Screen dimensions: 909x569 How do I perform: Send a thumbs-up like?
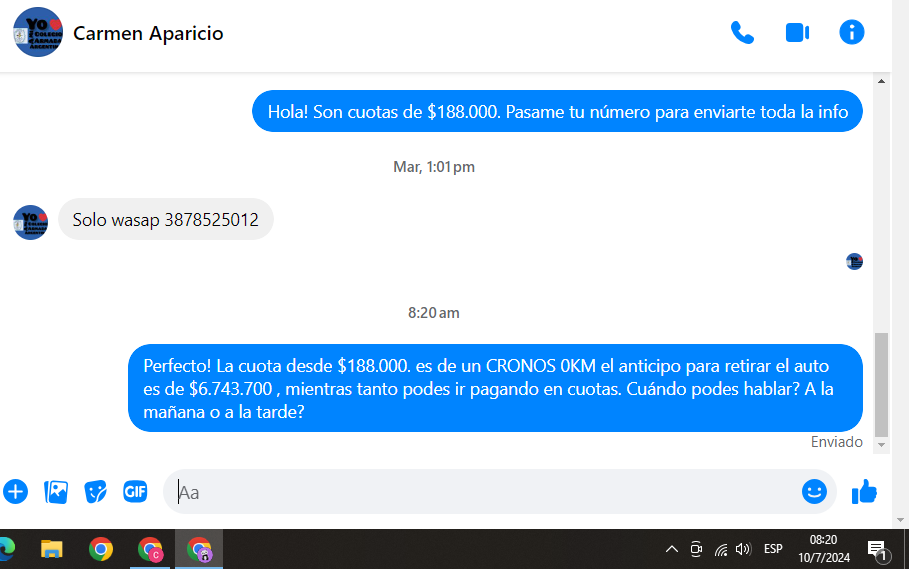864,491
